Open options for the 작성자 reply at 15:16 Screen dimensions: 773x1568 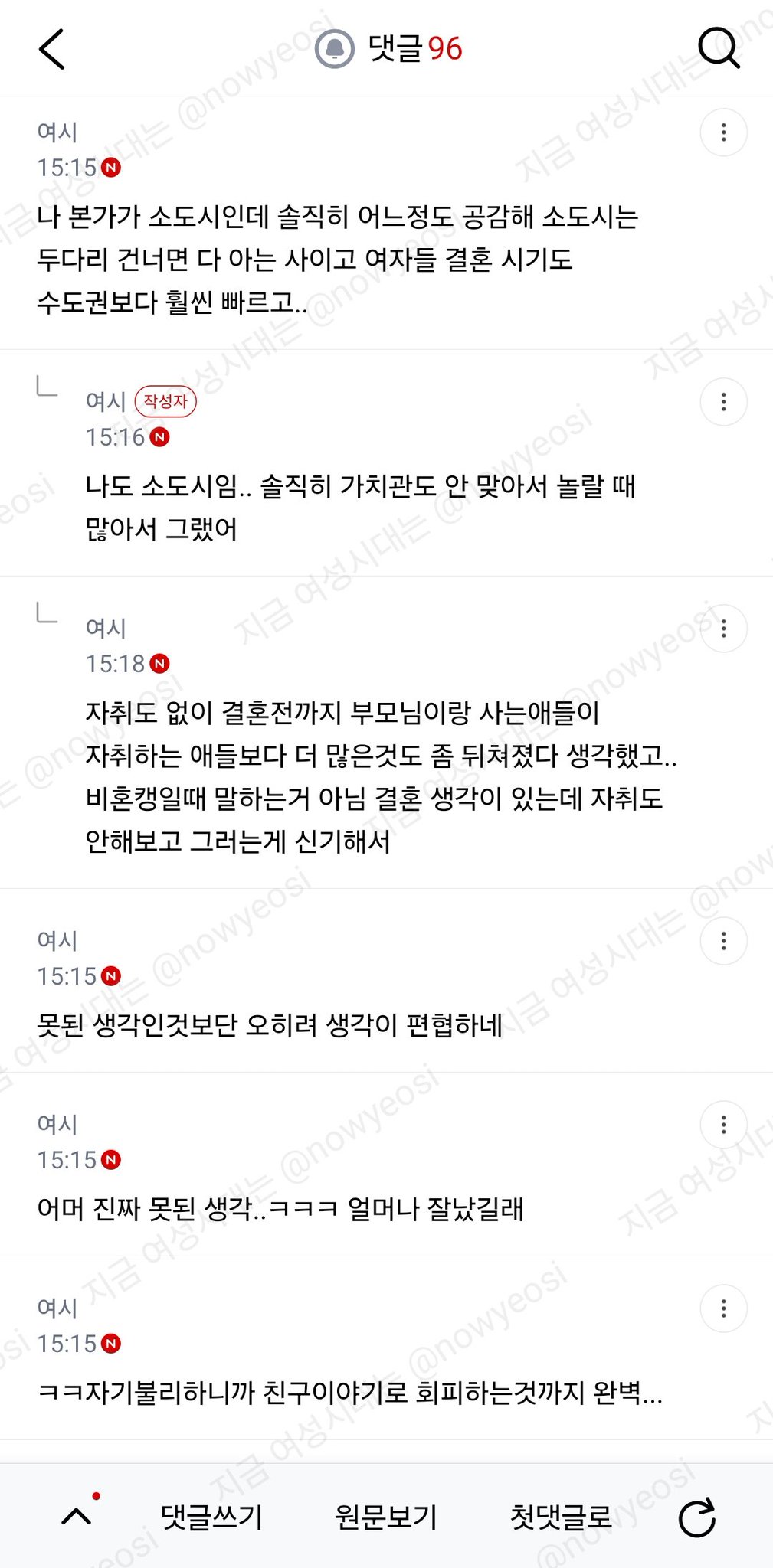[723, 402]
